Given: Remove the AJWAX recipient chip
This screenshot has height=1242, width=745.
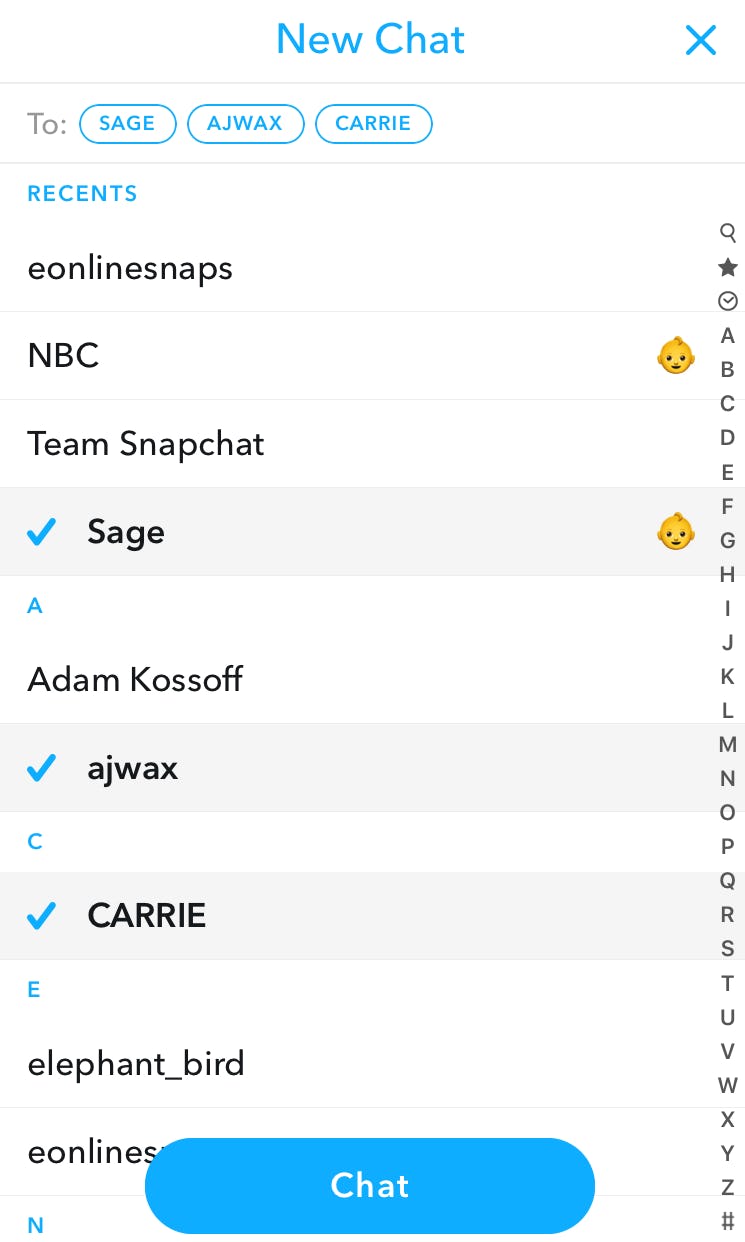Looking at the screenshot, I should click(245, 124).
